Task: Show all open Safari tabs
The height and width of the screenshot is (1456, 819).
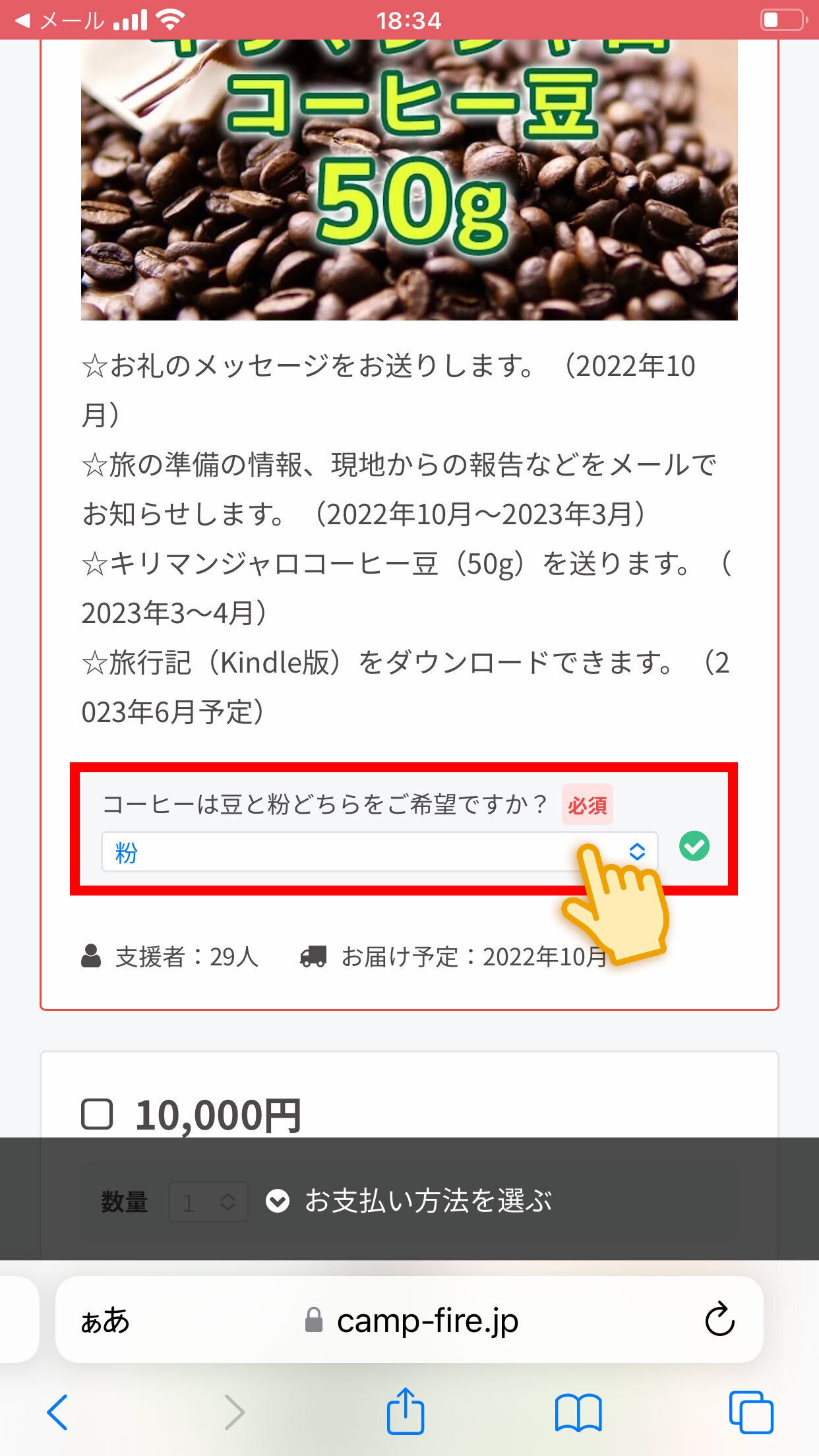Action: click(751, 1412)
